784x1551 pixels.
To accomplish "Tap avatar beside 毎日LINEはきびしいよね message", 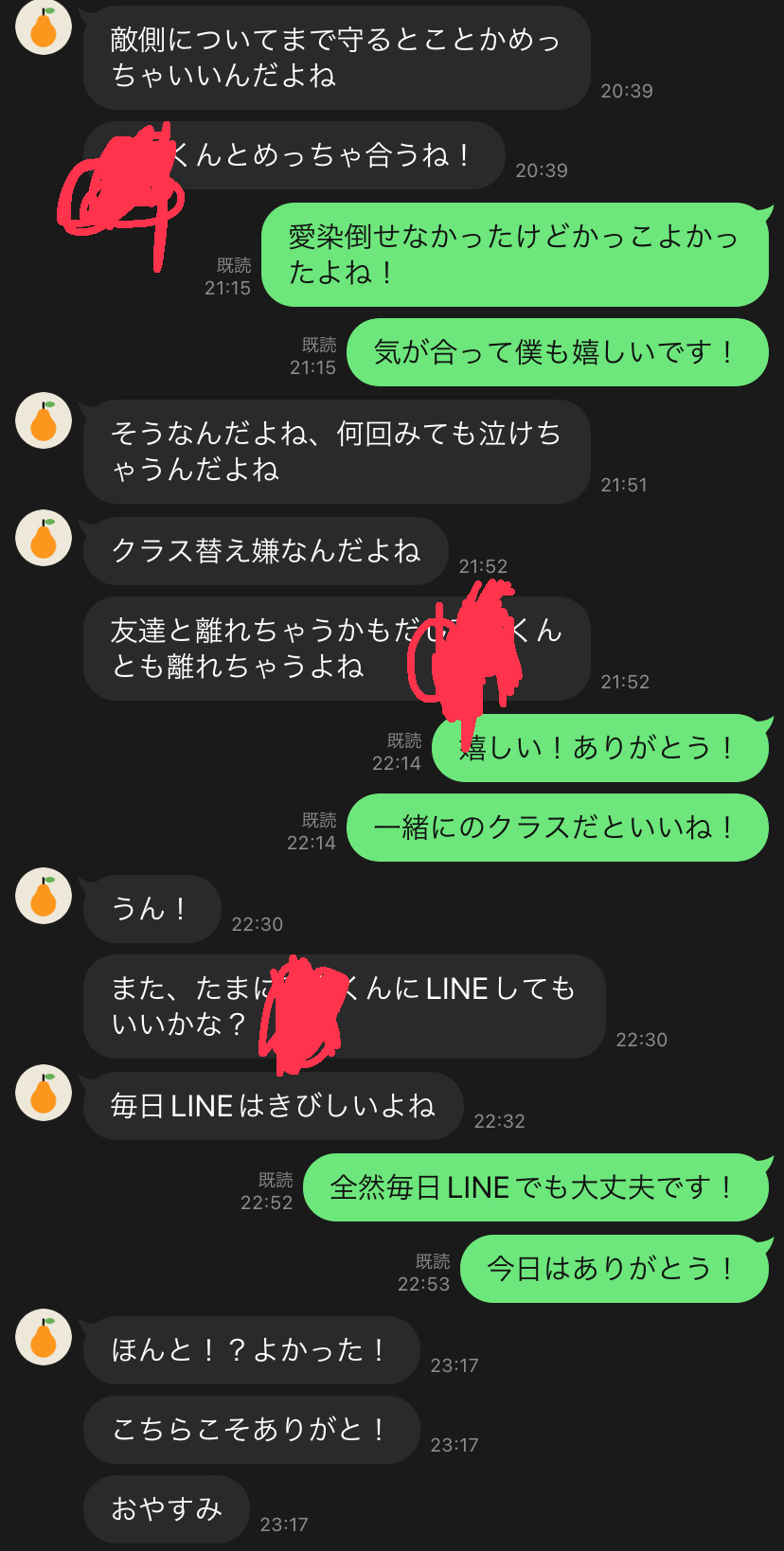I will coord(44,1093).
